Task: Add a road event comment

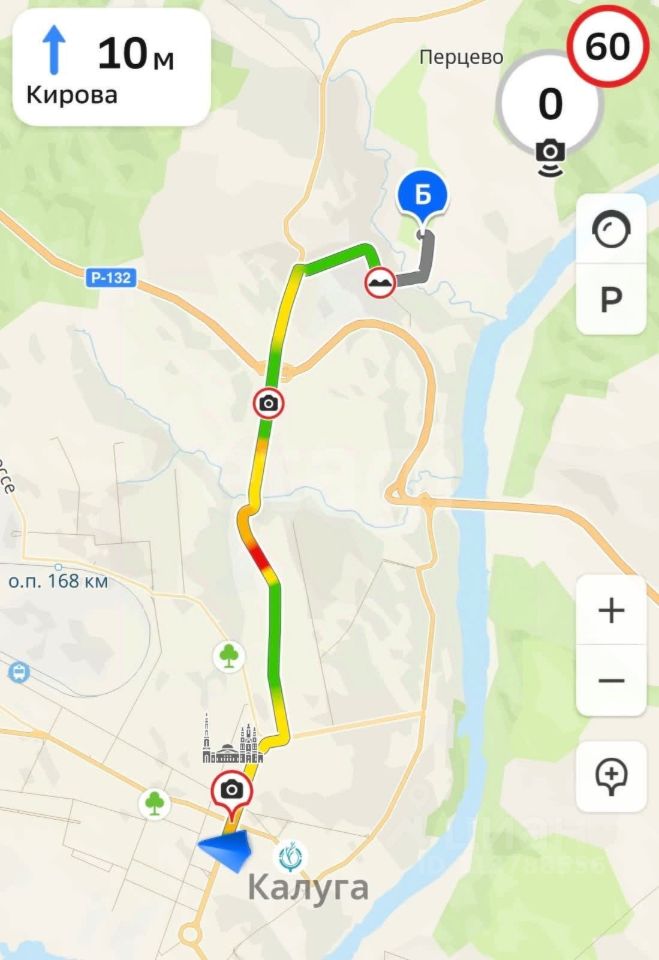Action: click(x=611, y=776)
